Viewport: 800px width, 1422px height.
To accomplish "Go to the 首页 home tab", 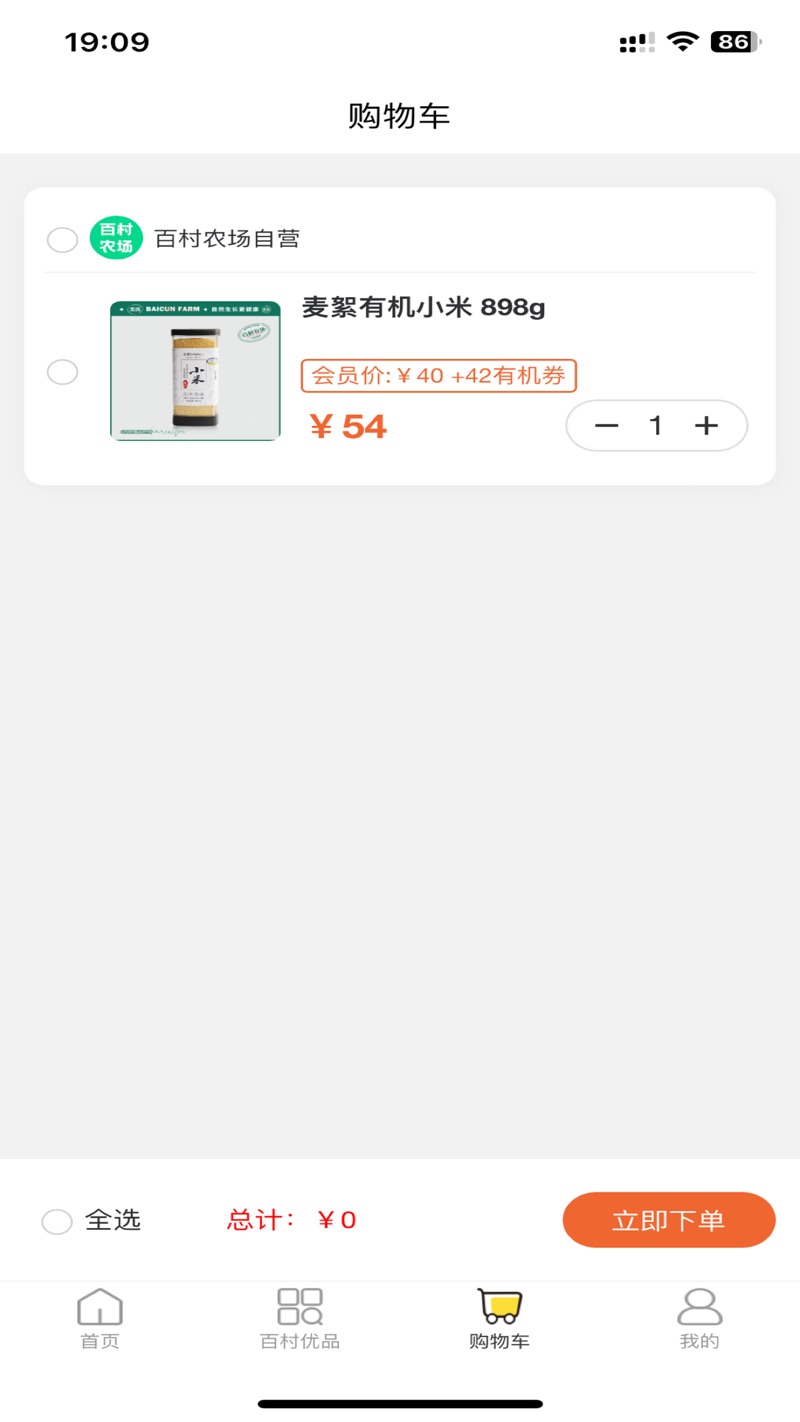I will pyautogui.click(x=100, y=1319).
